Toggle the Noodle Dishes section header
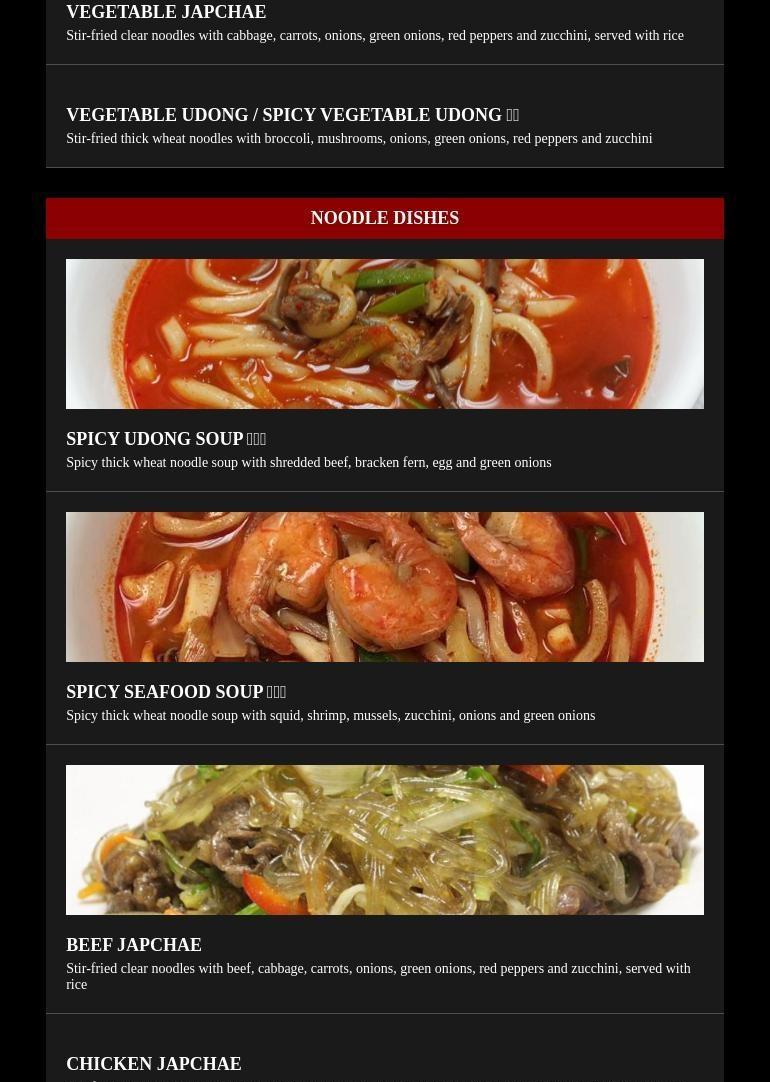 pos(384,218)
